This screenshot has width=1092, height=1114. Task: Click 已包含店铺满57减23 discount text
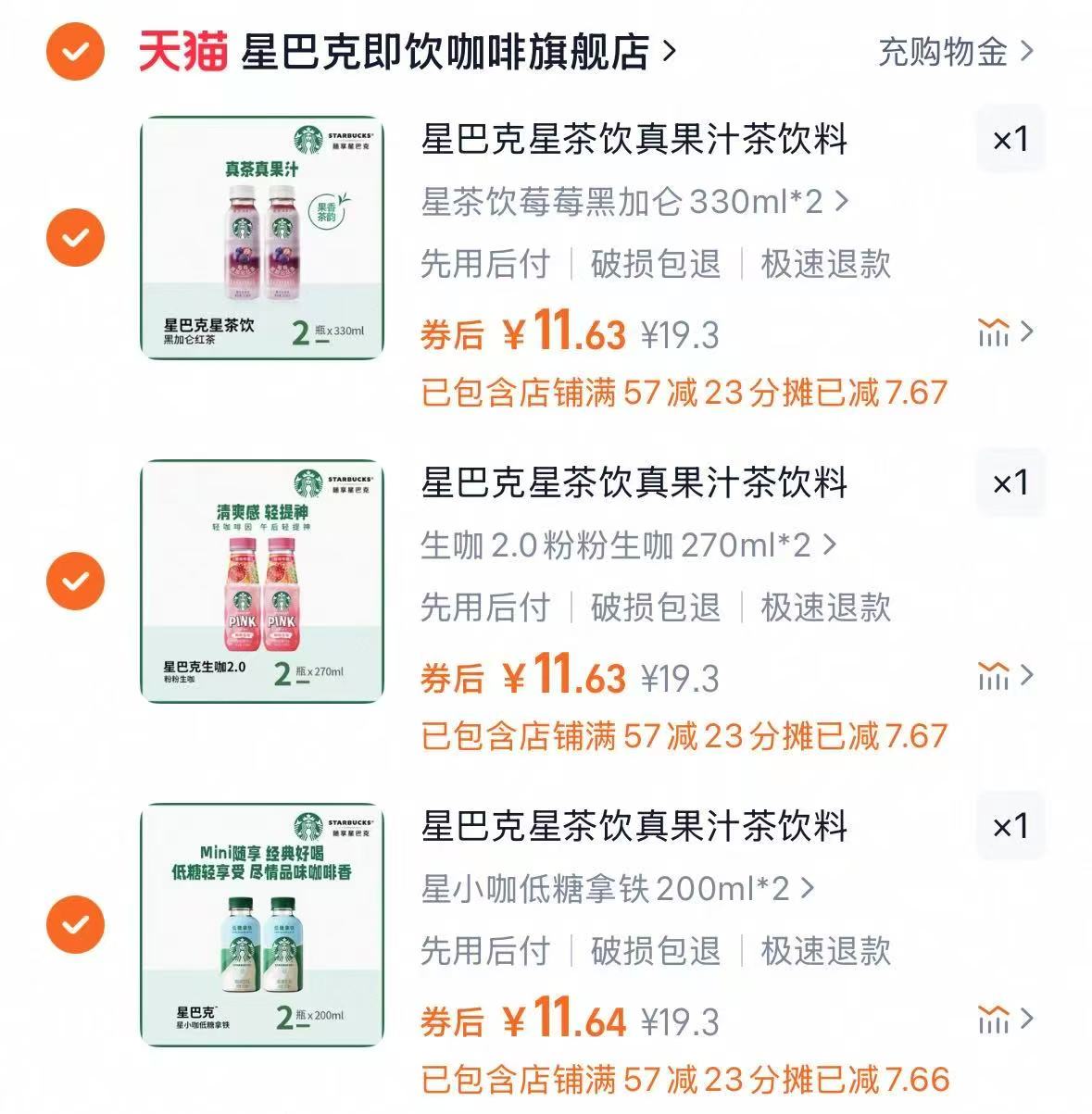[681, 394]
